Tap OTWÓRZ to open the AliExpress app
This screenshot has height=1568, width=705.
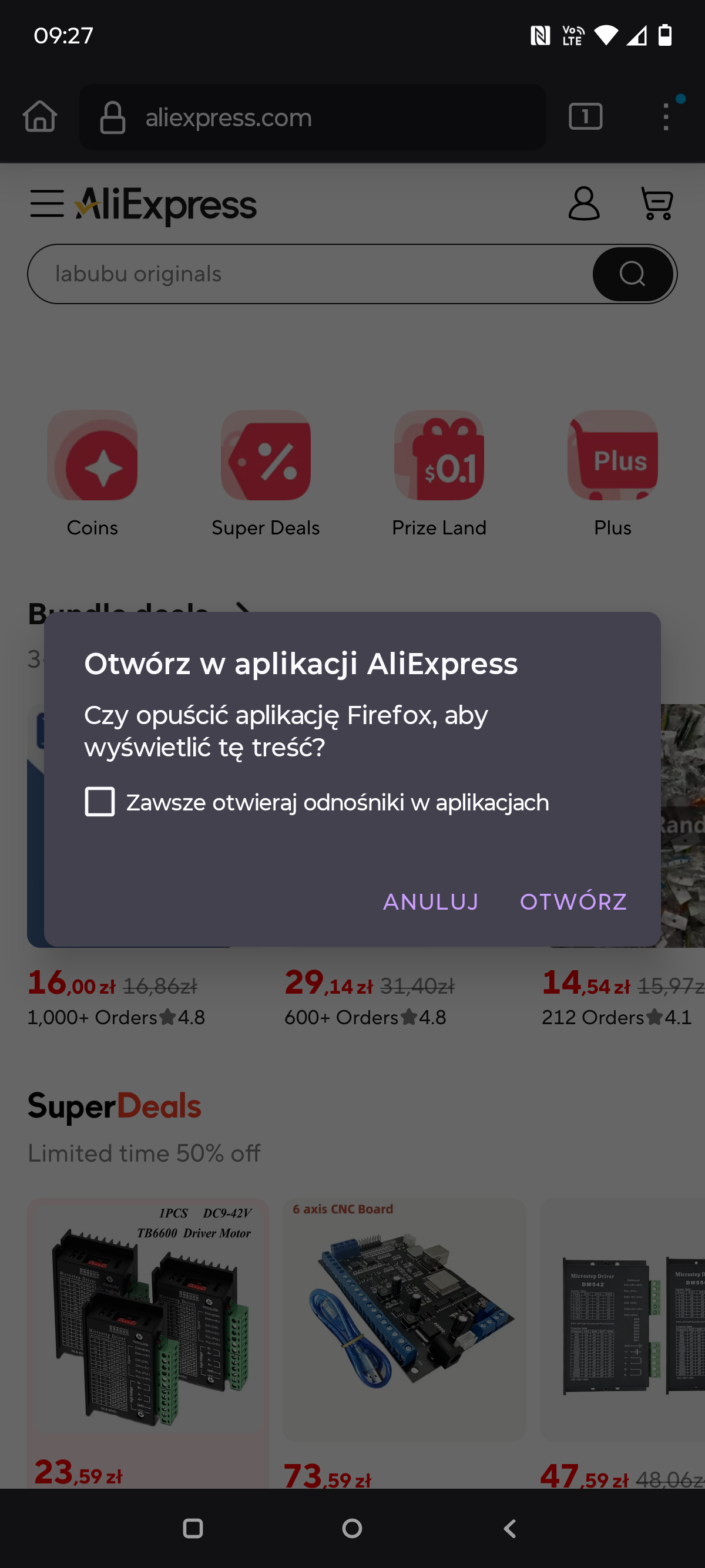[x=573, y=901]
